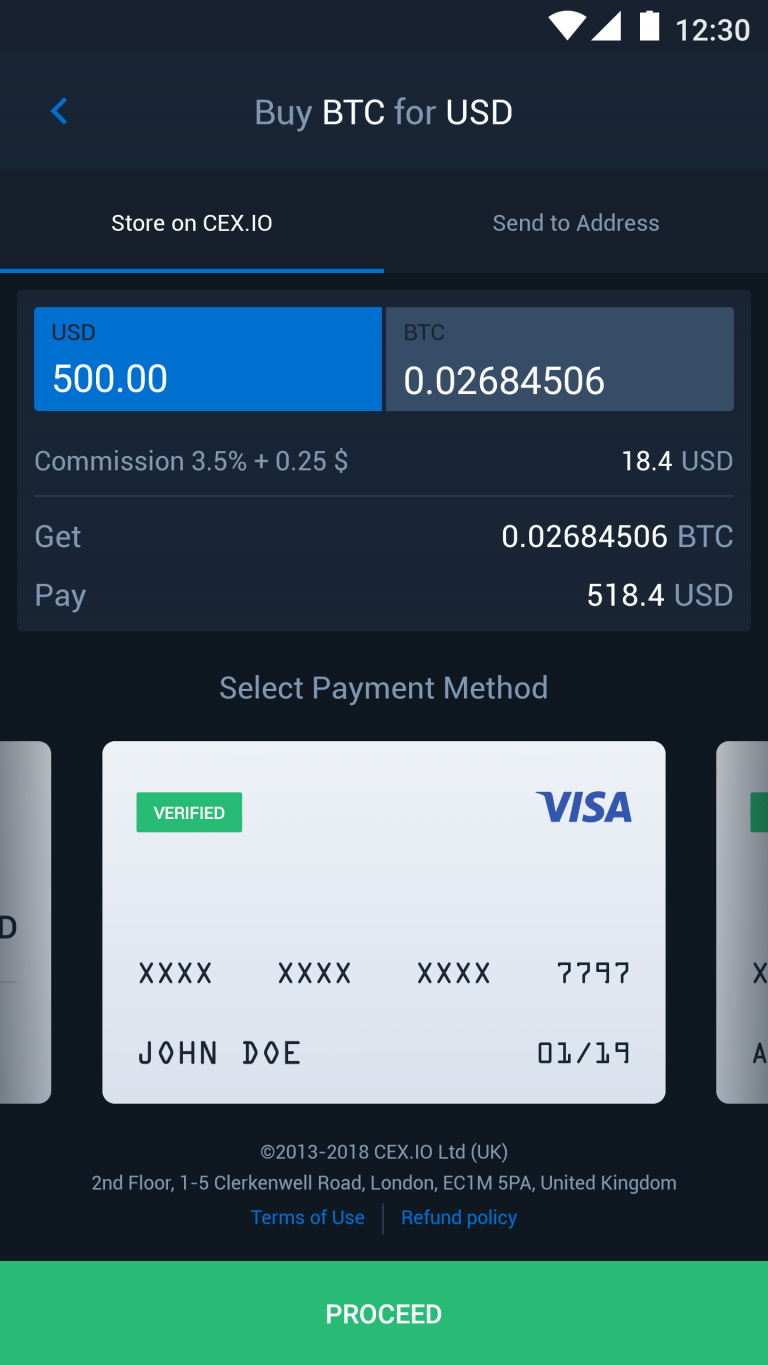Image resolution: width=768 pixels, height=1365 pixels.
Task: Go back using the header arrow
Action: 59,111
